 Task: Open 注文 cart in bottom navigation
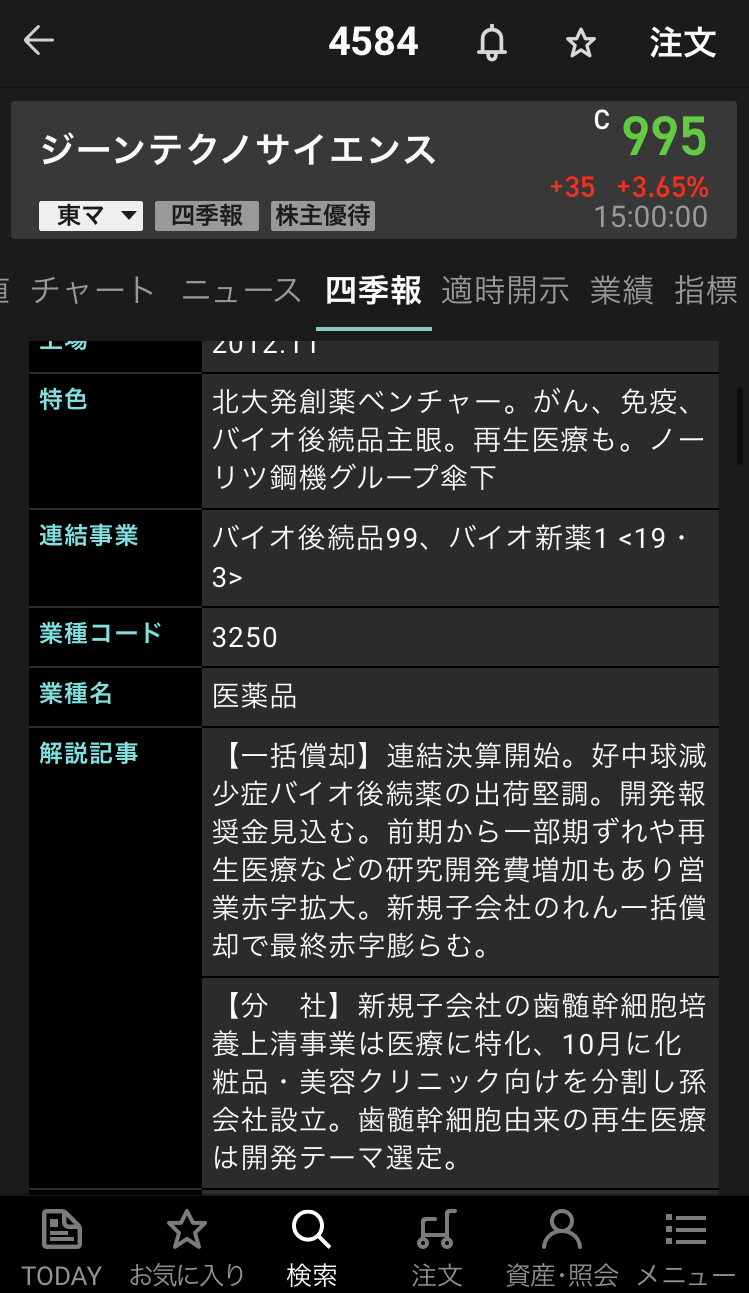pyautogui.click(x=437, y=1246)
